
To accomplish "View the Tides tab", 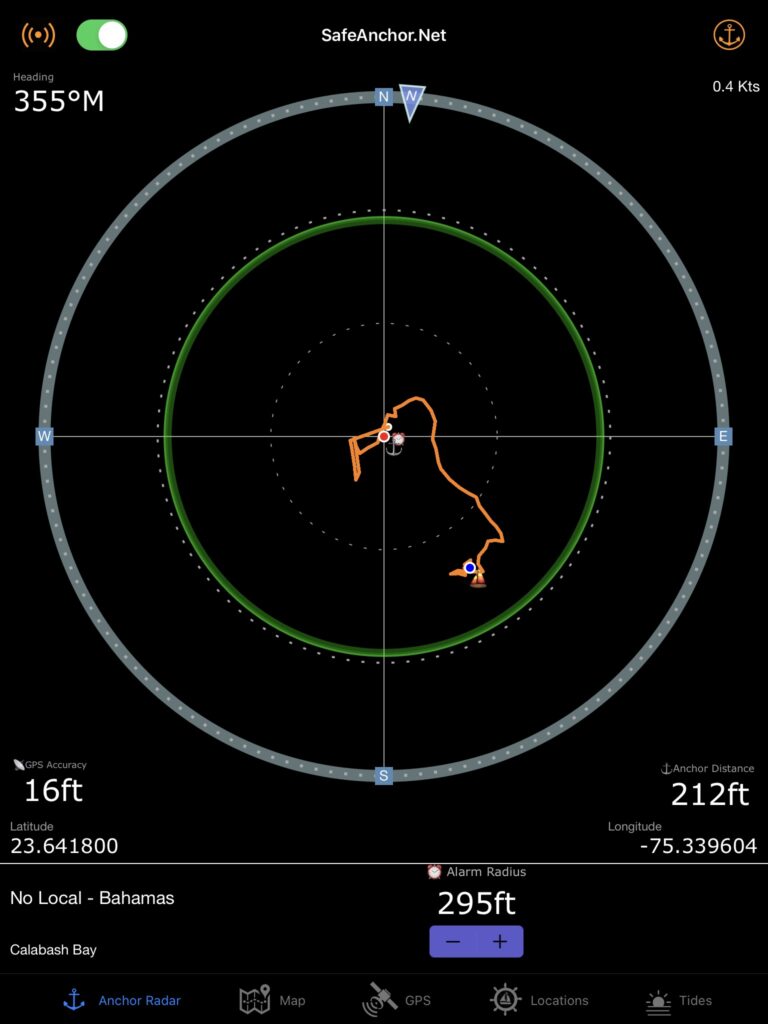I will (678, 1000).
